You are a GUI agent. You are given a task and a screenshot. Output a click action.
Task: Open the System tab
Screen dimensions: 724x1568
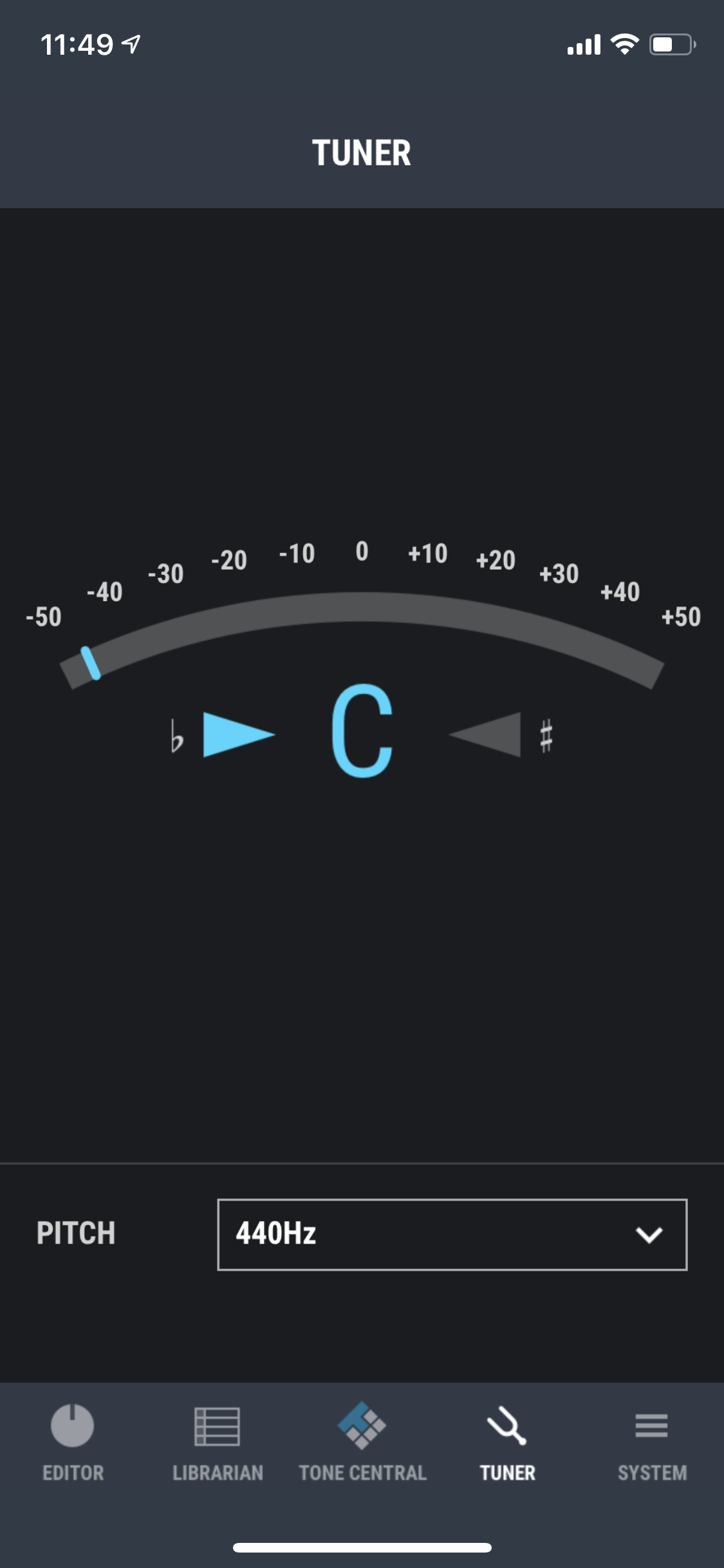(x=651, y=1442)
